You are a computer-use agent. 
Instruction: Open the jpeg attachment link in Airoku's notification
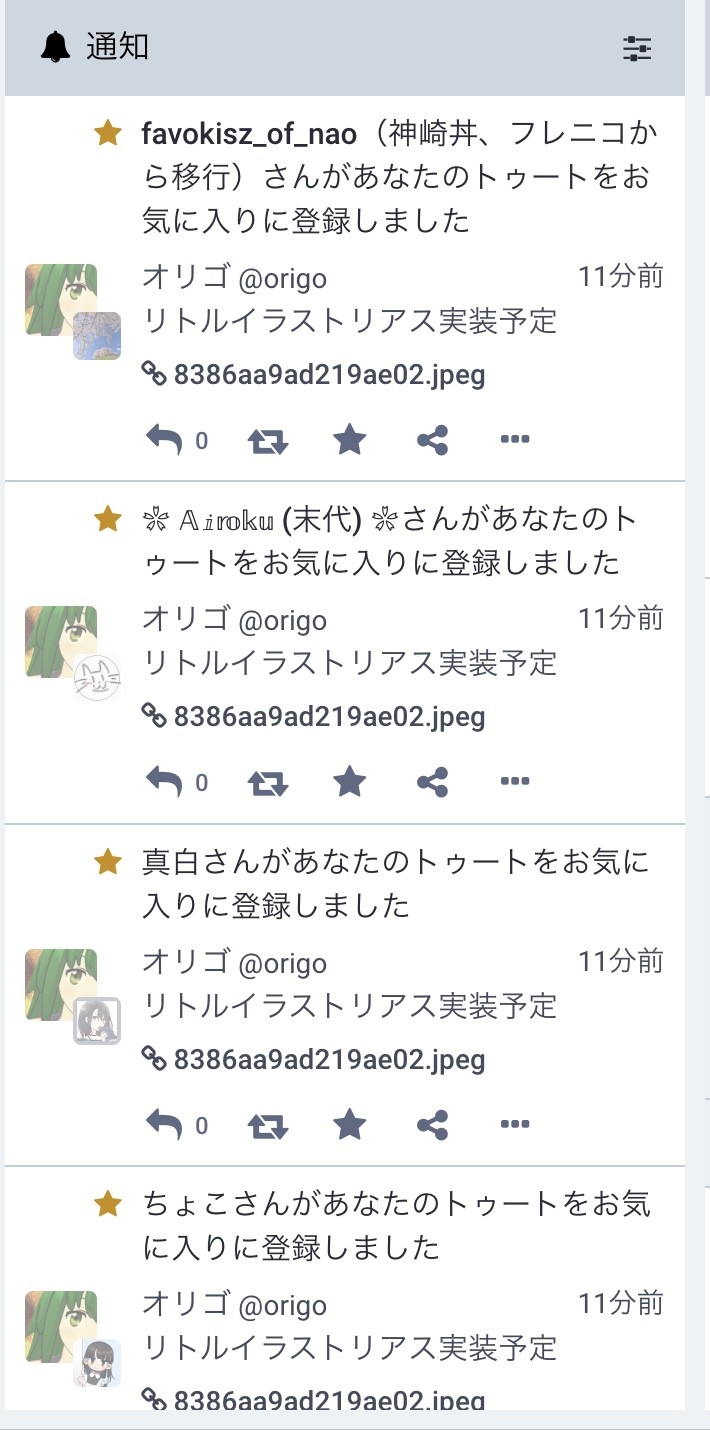pyautogui.click(x=314, y=717)
